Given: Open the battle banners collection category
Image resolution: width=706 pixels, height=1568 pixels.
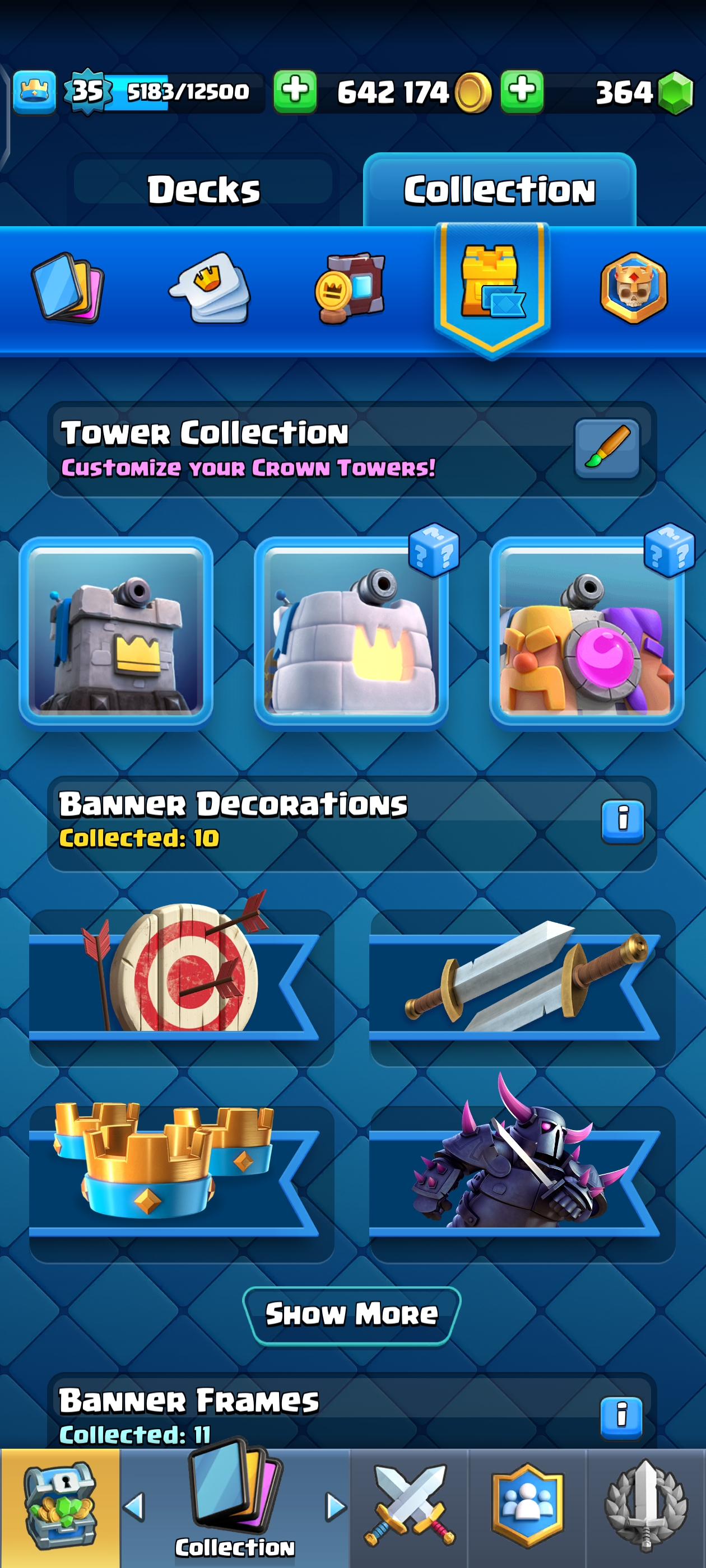Looking at the screenshot, I should pos(350,287).
